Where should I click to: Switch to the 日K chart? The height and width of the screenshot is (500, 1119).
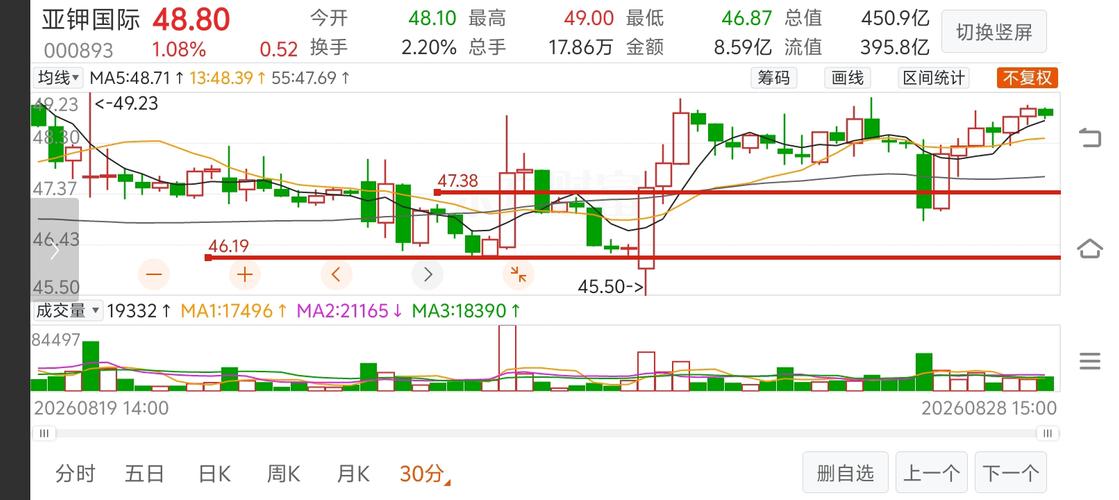214,473
